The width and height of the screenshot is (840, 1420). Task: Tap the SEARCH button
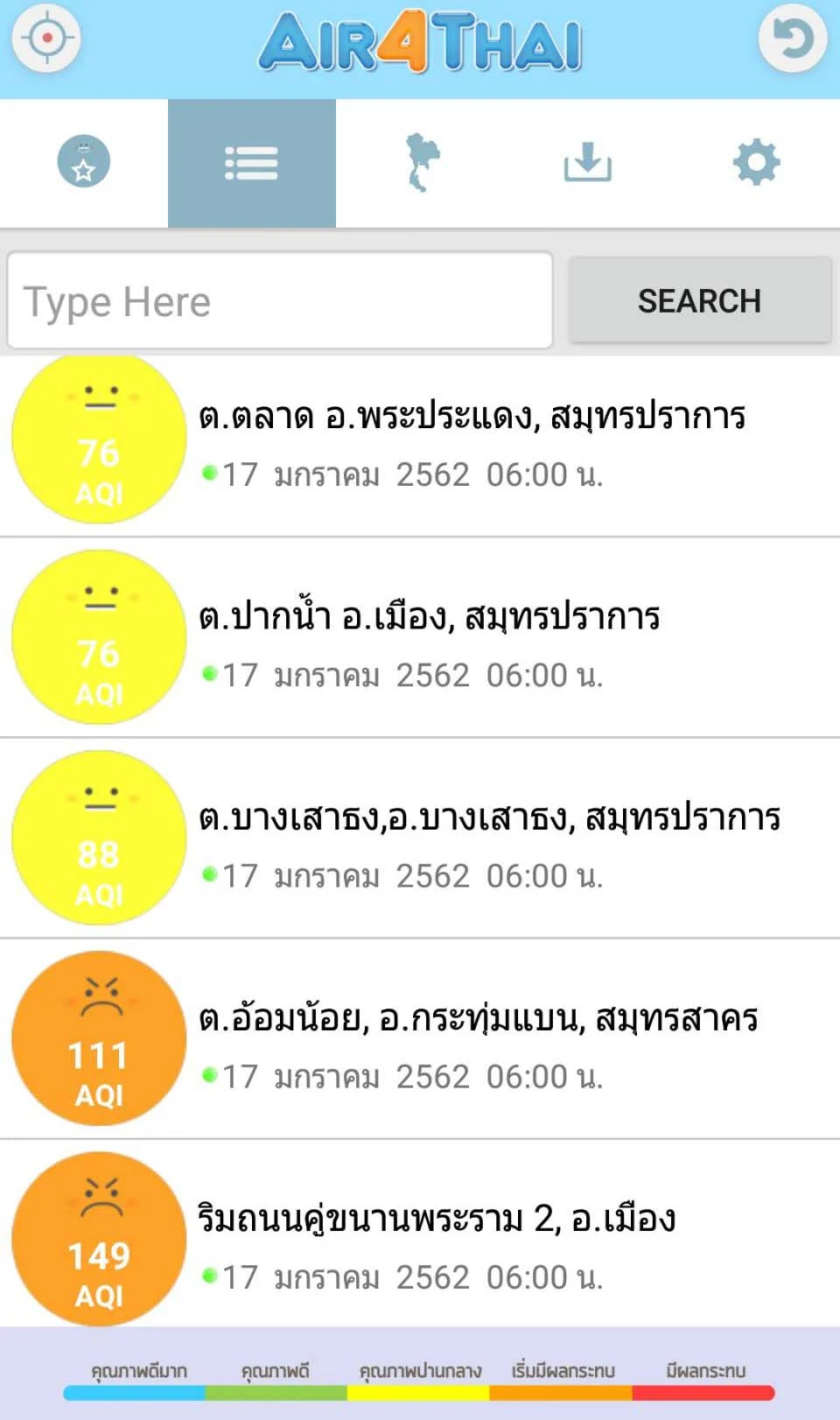coord(699,300)
